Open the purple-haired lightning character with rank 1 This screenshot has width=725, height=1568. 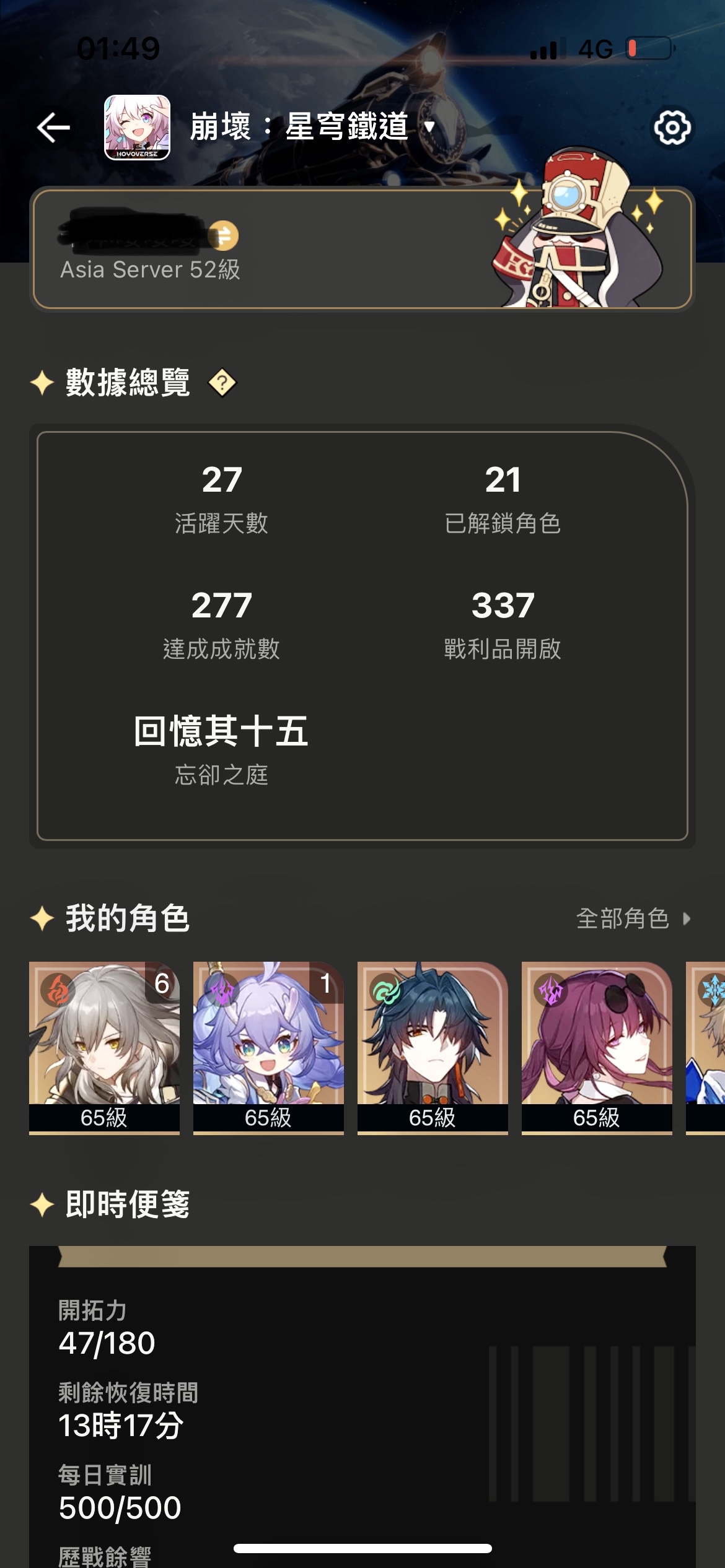point(268,1047)
